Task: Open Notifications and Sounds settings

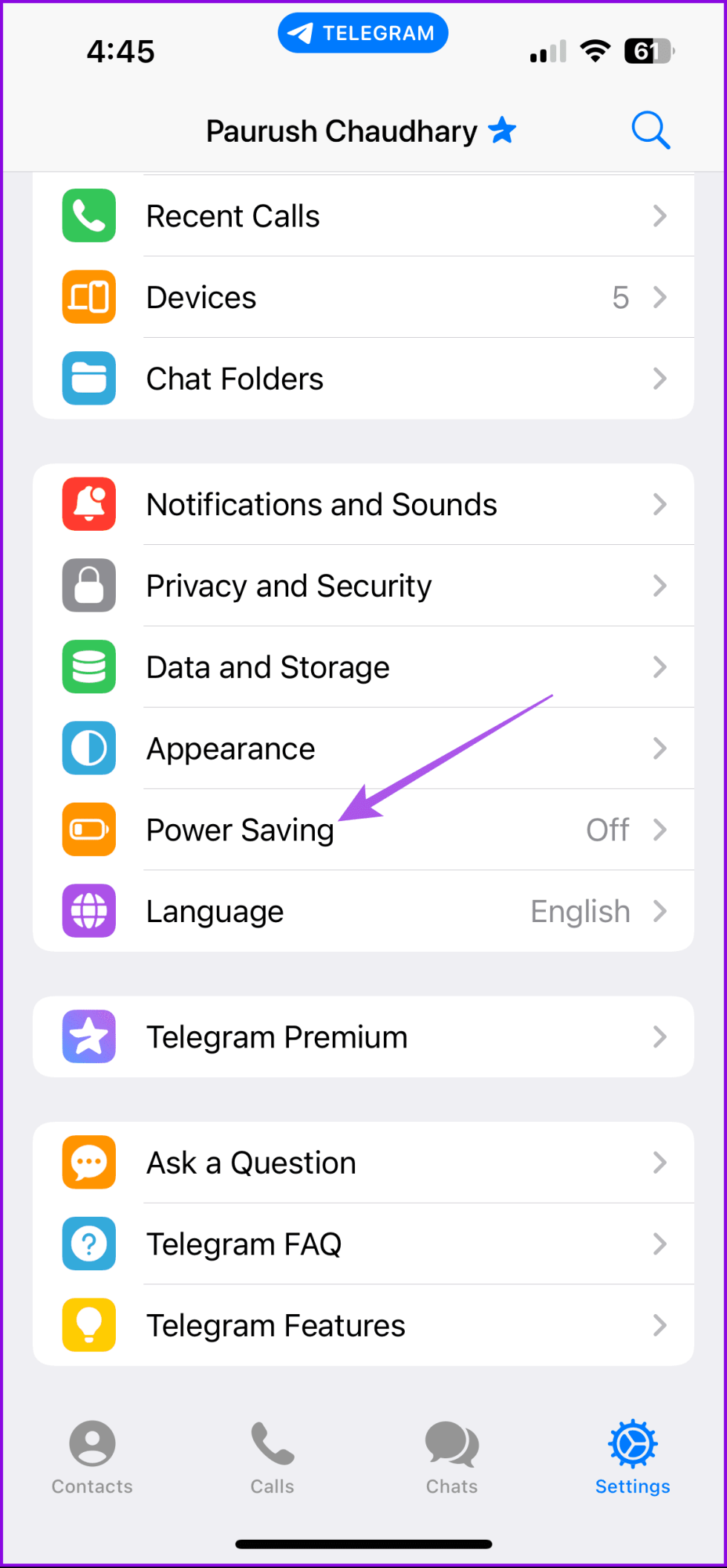Action: click(x=364, y=505)
